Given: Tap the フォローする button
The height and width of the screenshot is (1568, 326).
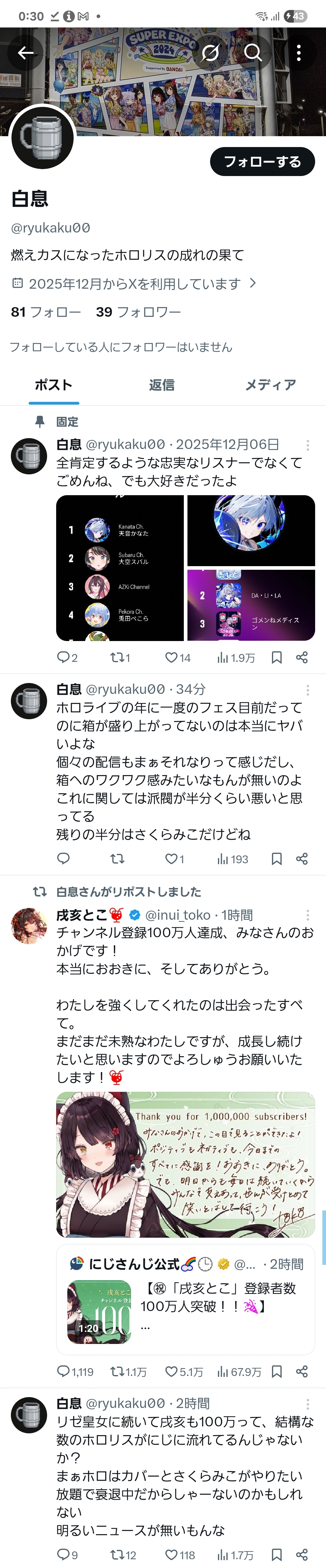Looking at the screenshot, I should point(262,161).
